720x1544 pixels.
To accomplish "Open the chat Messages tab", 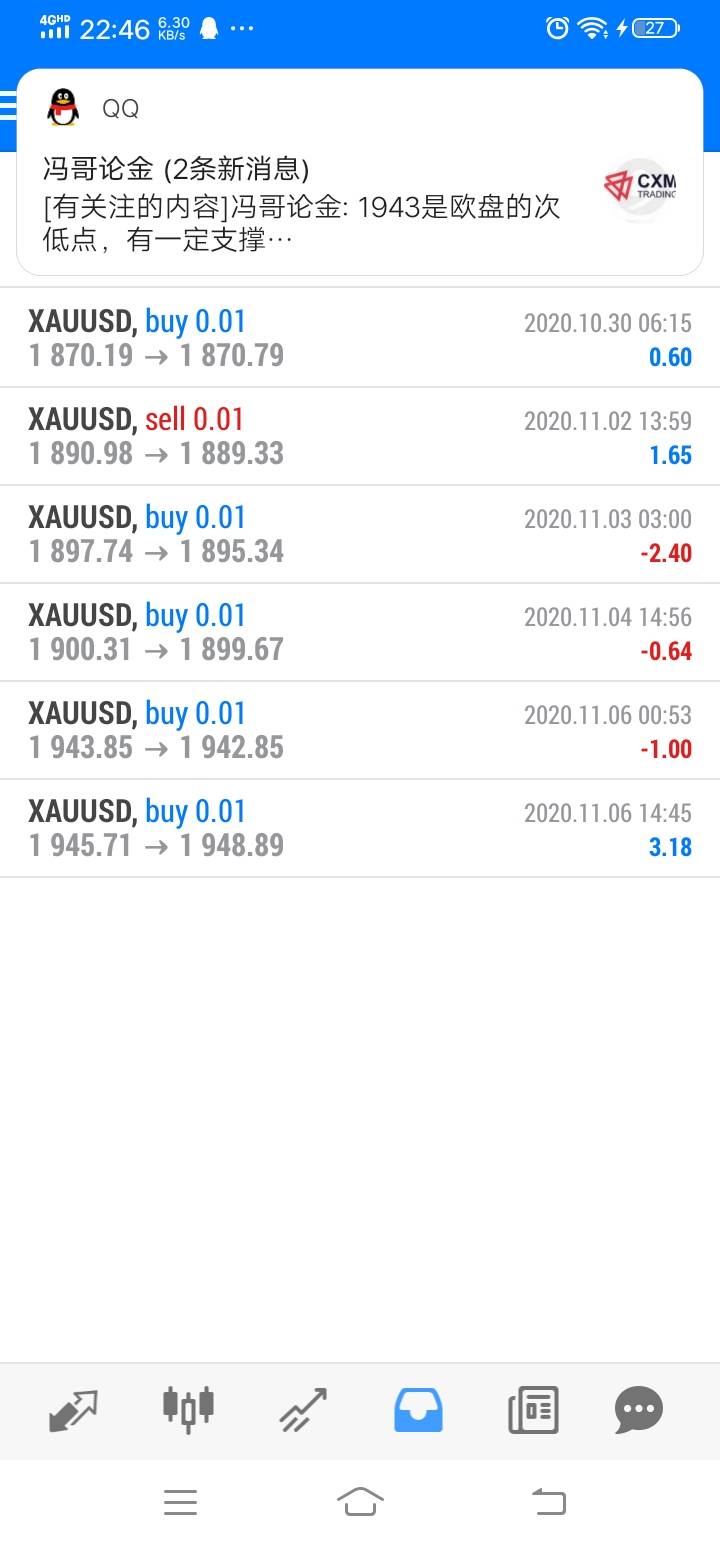I will 639,1410.
